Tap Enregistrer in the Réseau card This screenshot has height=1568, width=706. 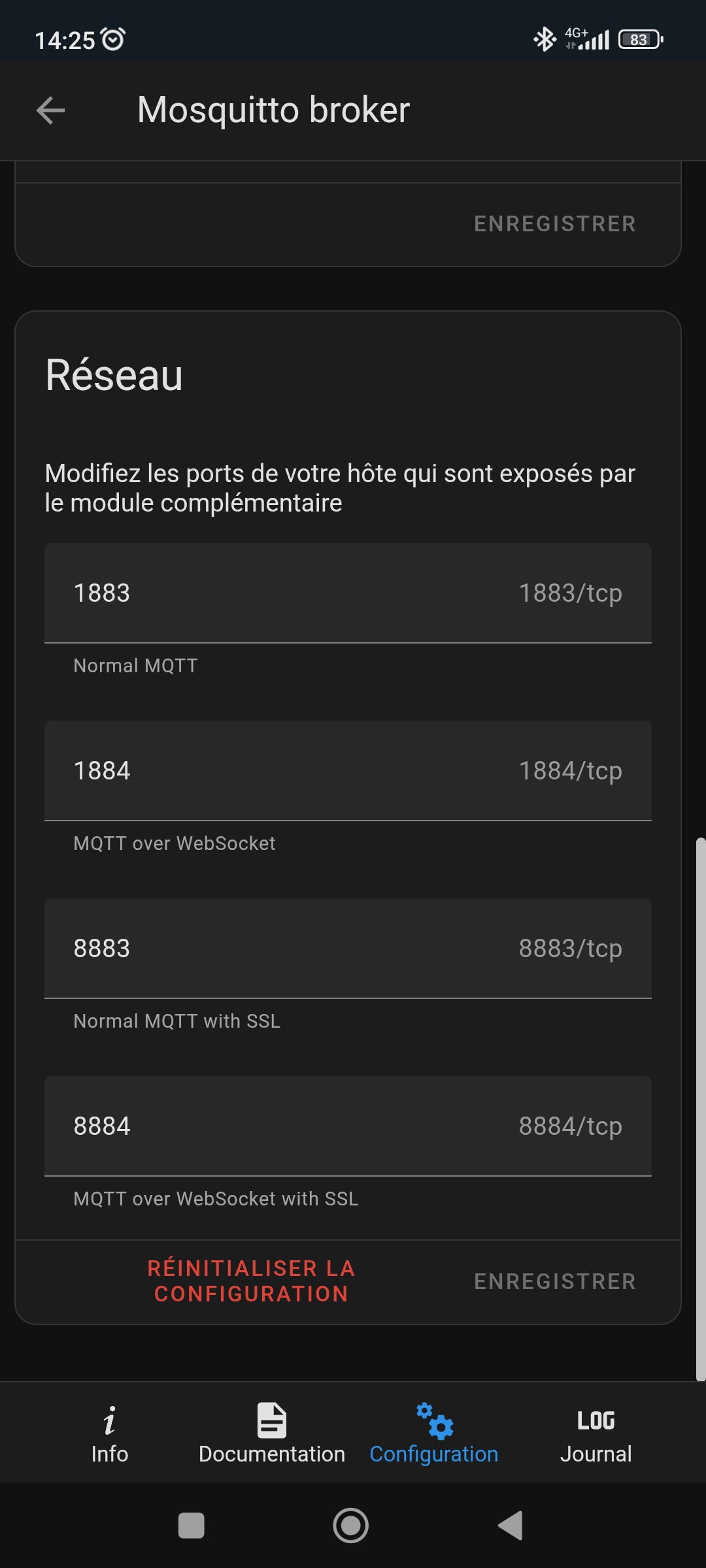555,1281
